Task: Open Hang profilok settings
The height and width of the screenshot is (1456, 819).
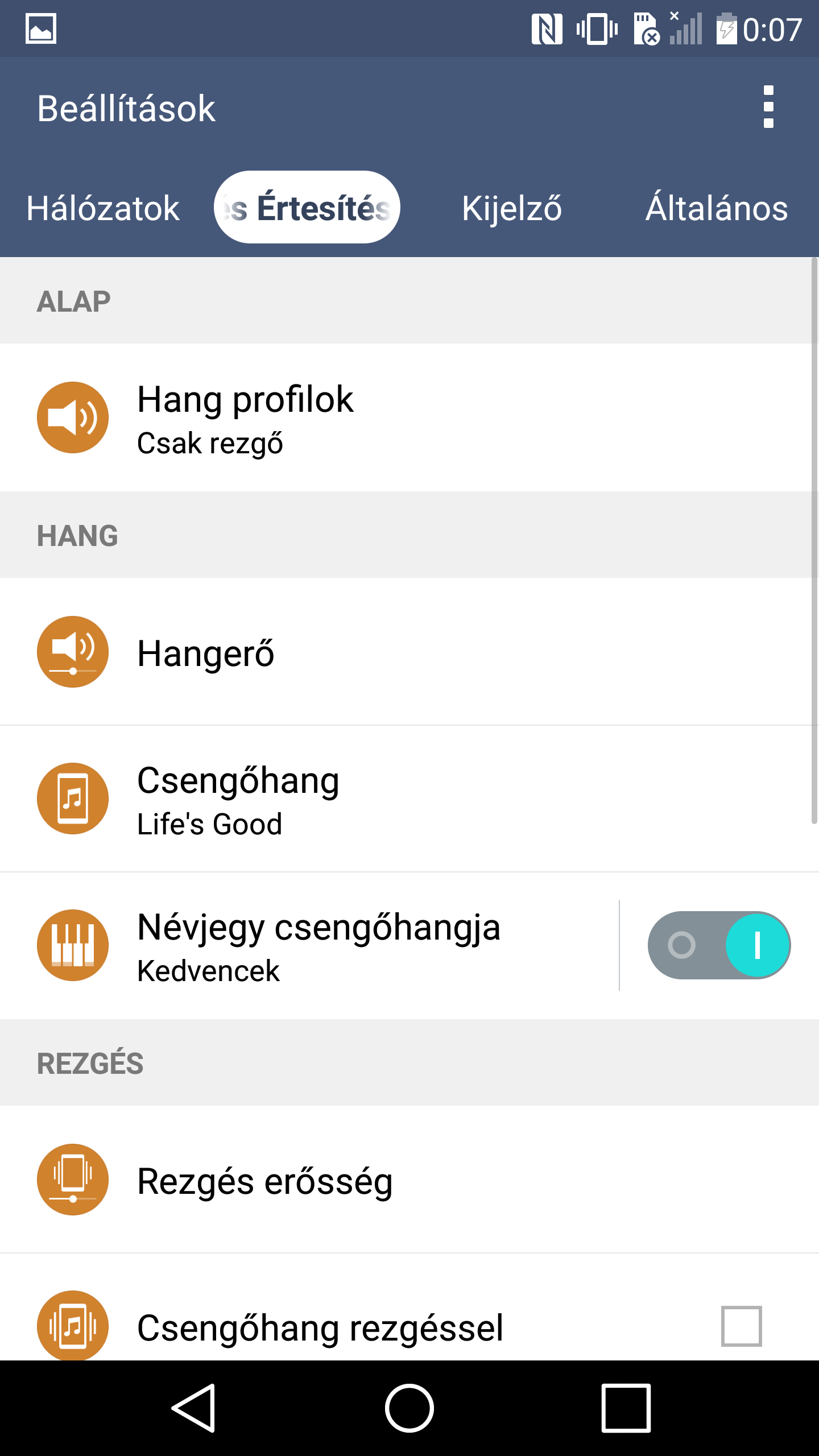Action: point(398,418)
